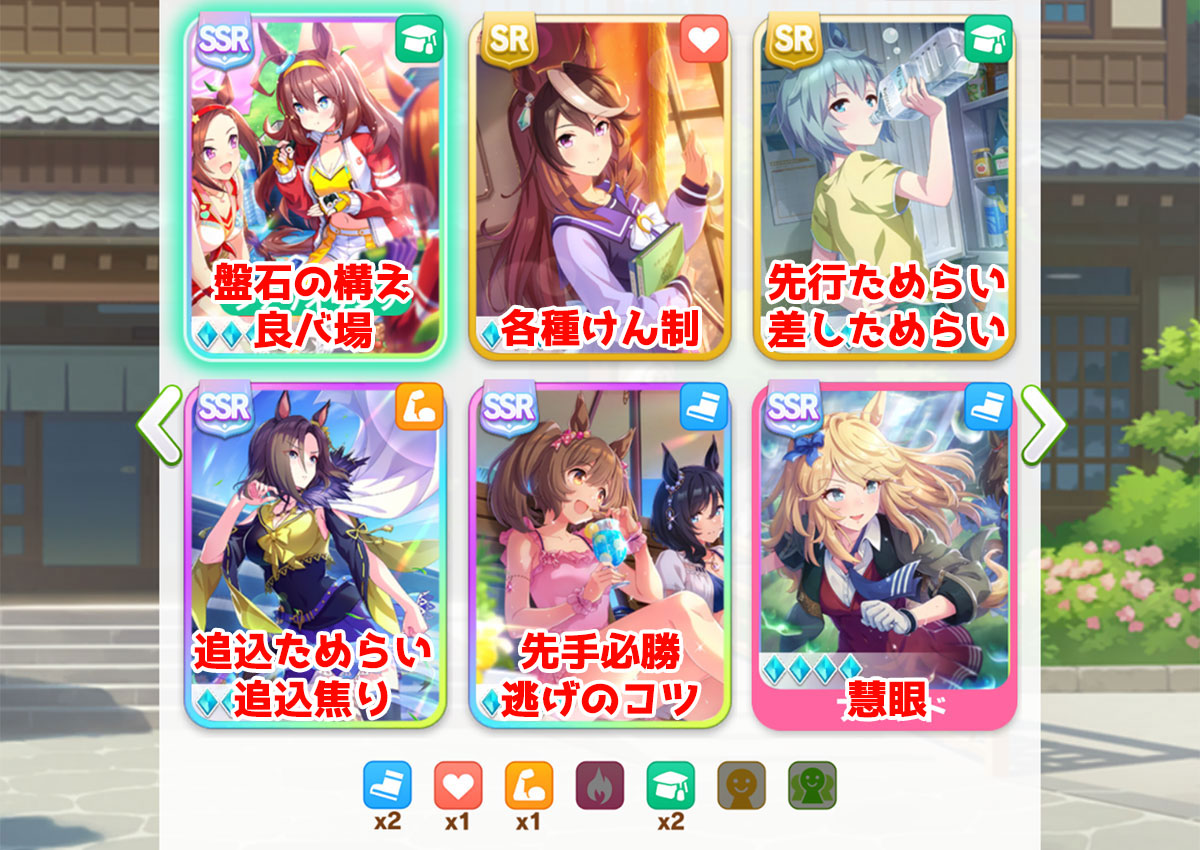Go to the previous deck with left arrow
This screenshot has width=1200, height=850.
tap(160, 425)
